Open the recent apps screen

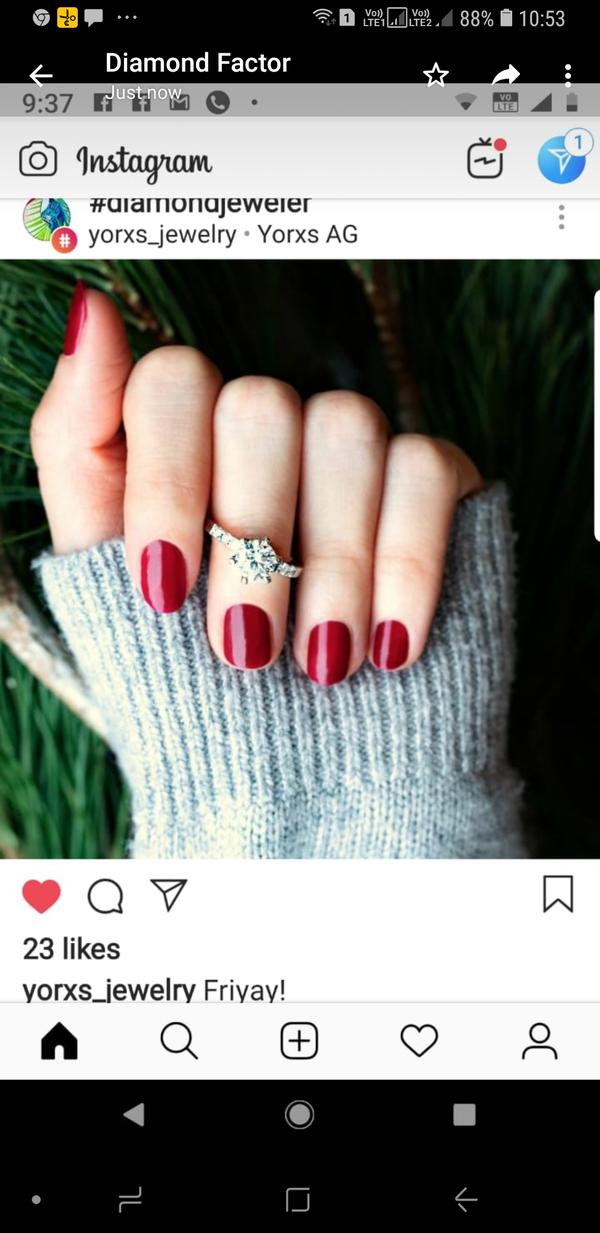pyautogui.click(x=132, y=1199)
